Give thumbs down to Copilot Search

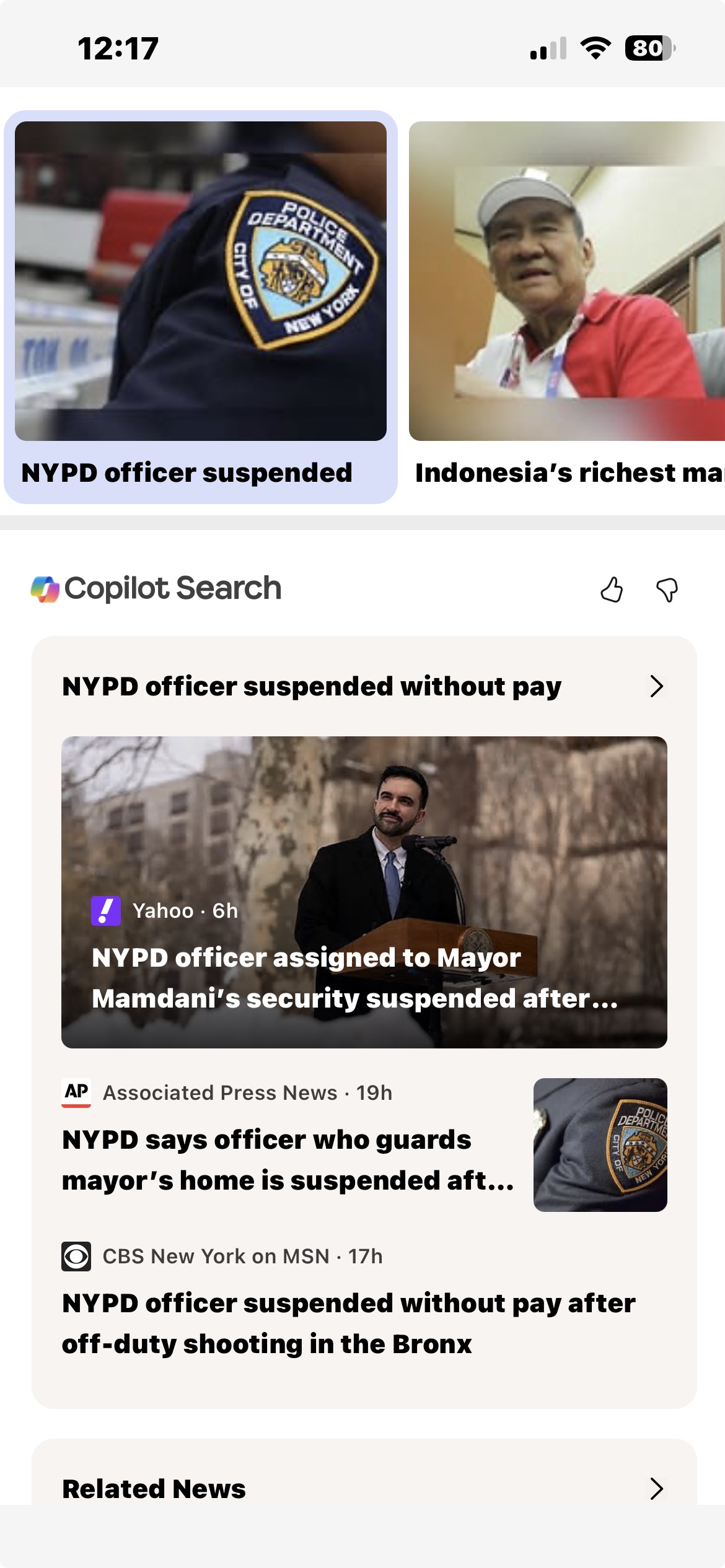(667, 590)
